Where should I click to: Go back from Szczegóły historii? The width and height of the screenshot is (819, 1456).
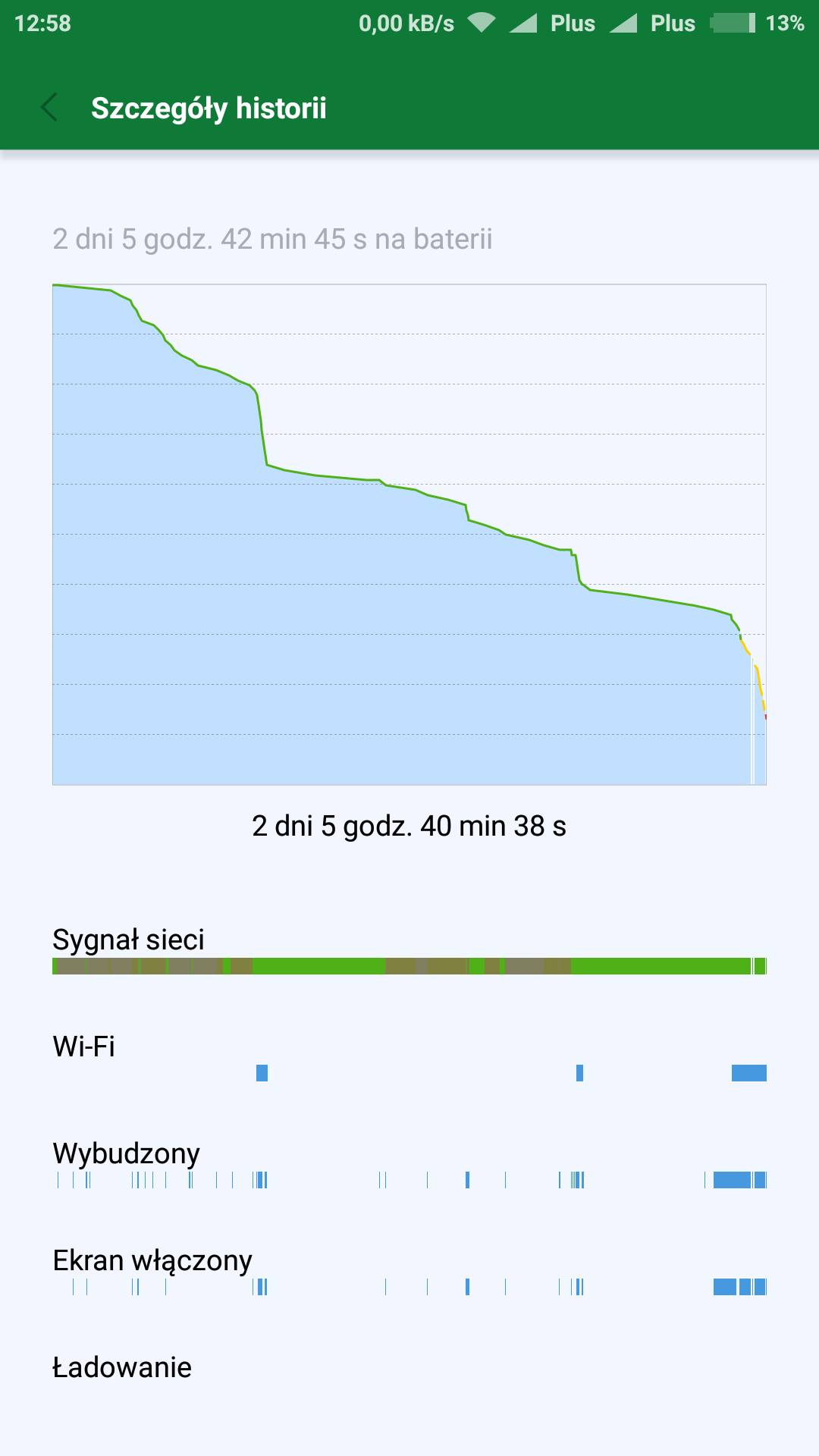49,108
